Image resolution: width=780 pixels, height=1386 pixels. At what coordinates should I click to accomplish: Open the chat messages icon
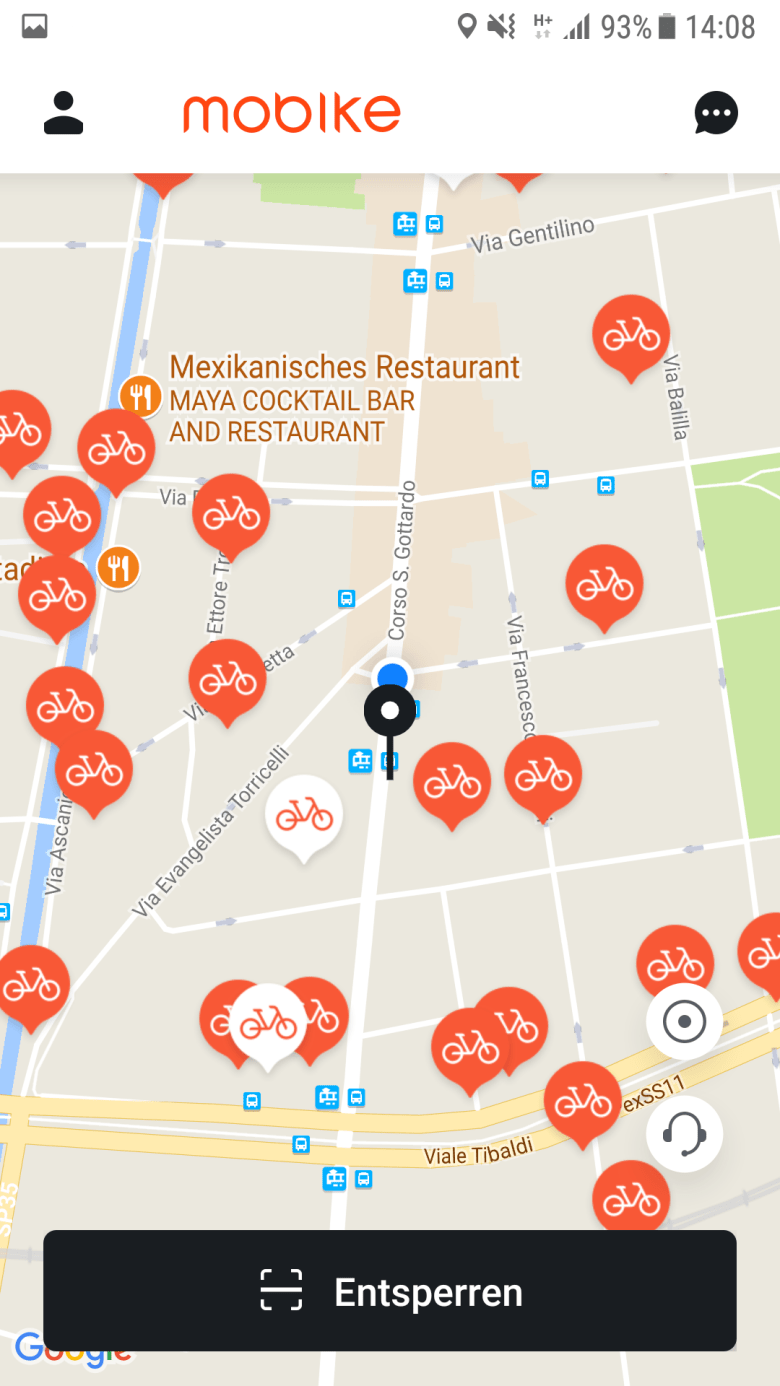click(716, 113)
